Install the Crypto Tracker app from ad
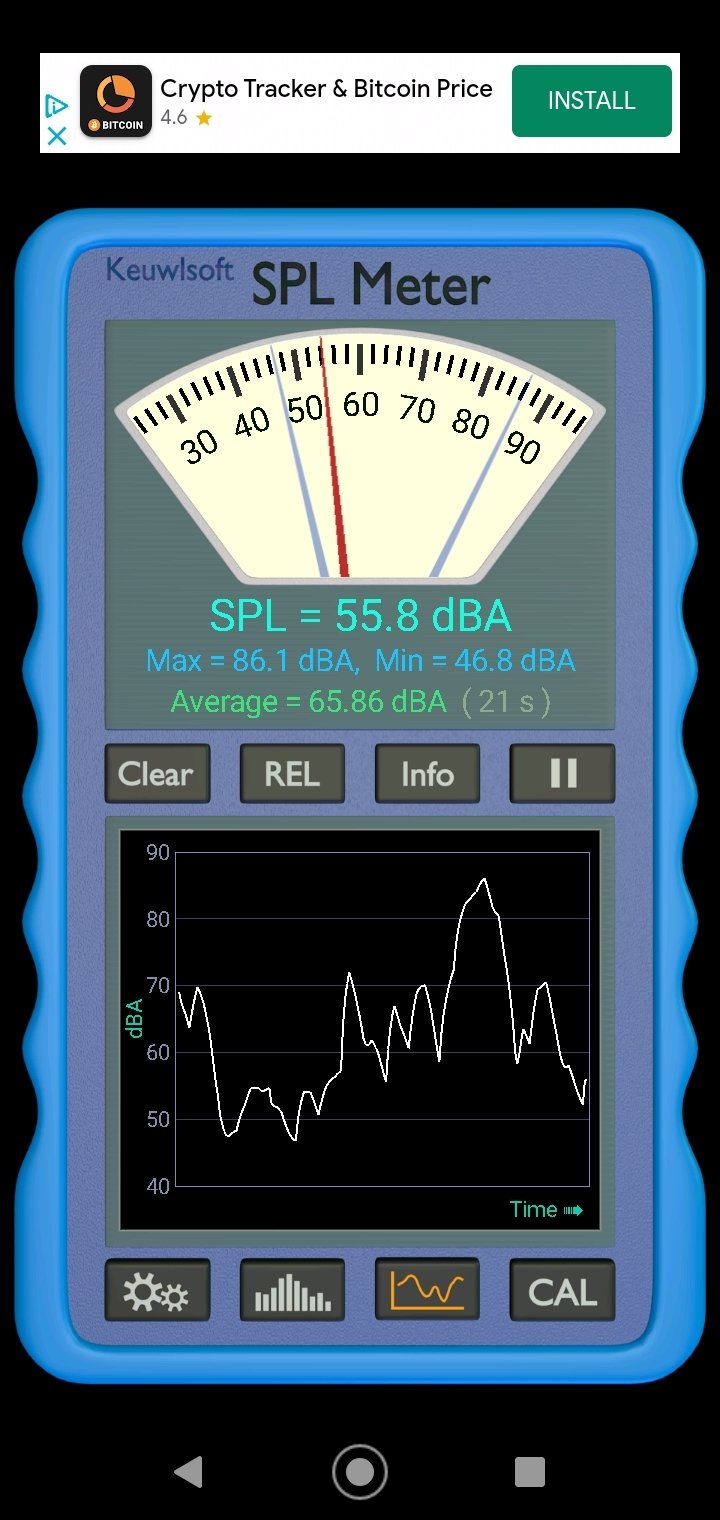Image resolution: width=720 pixels, height=1520 pixels. tap(591, 101)
